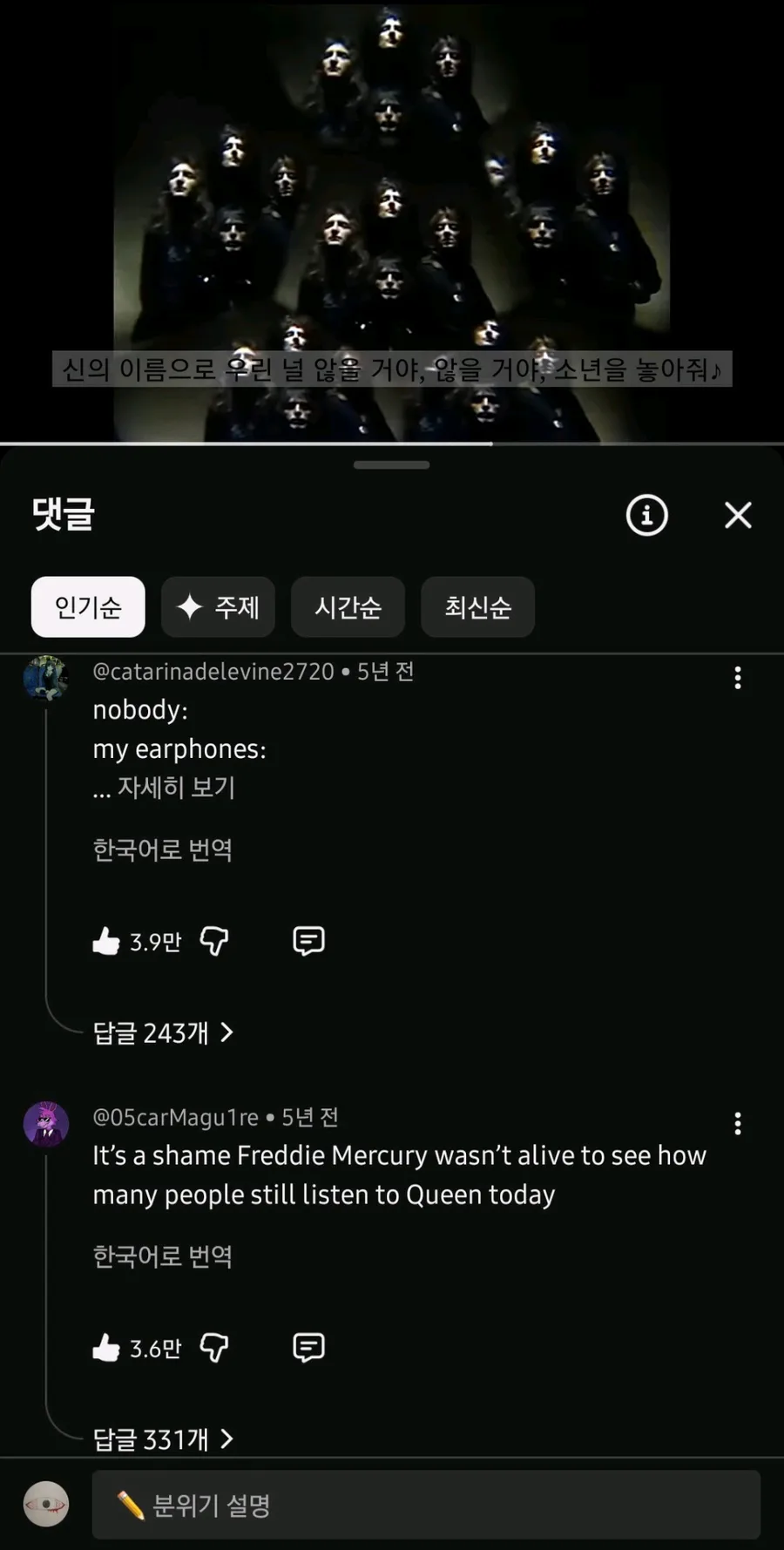Select the 인기순 sort chip
Viewport: 784px width, 1550px height.
pyautogui.click(x=88, y=606)
